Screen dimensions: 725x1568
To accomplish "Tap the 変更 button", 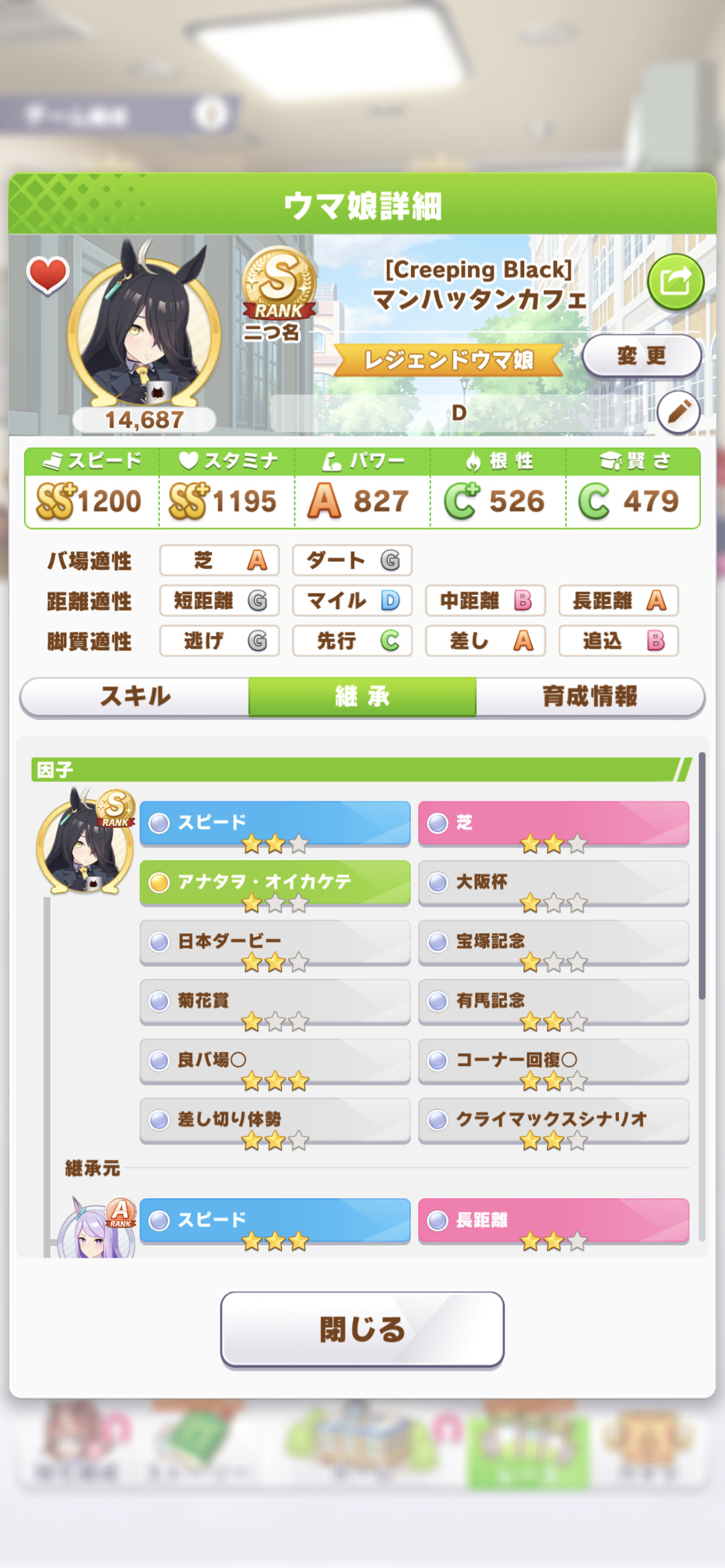I will point(641,356).
